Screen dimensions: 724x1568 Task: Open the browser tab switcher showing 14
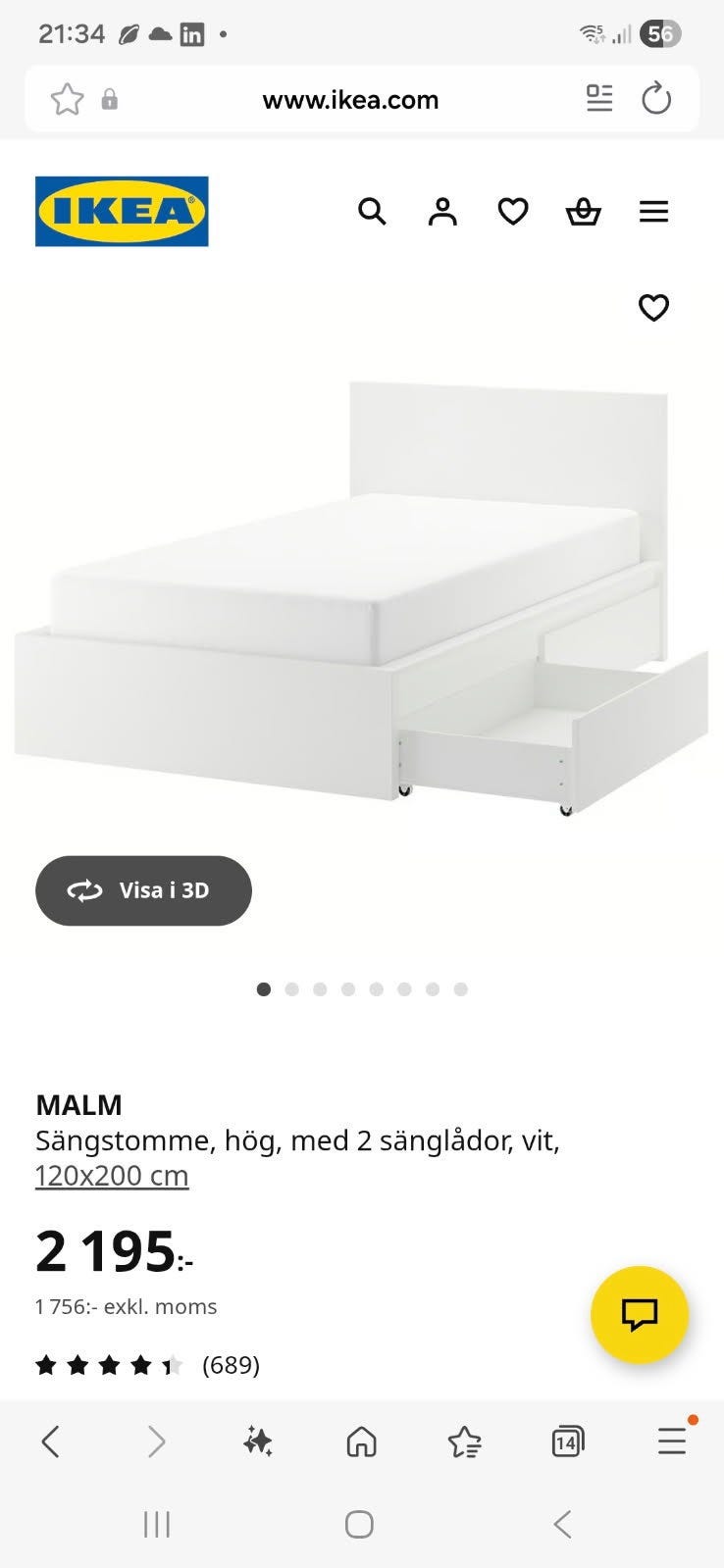[567, 1442]
